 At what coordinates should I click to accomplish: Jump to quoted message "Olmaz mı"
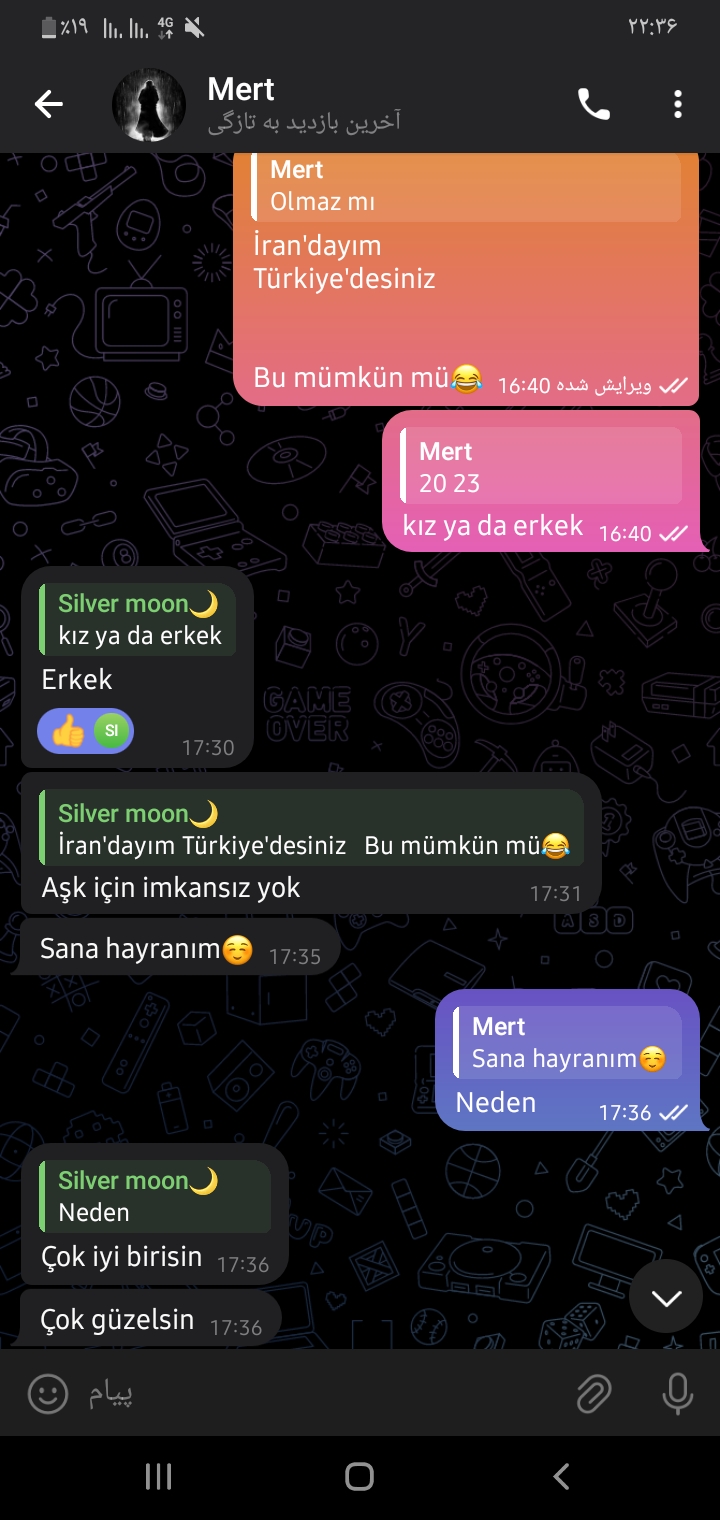466,186
